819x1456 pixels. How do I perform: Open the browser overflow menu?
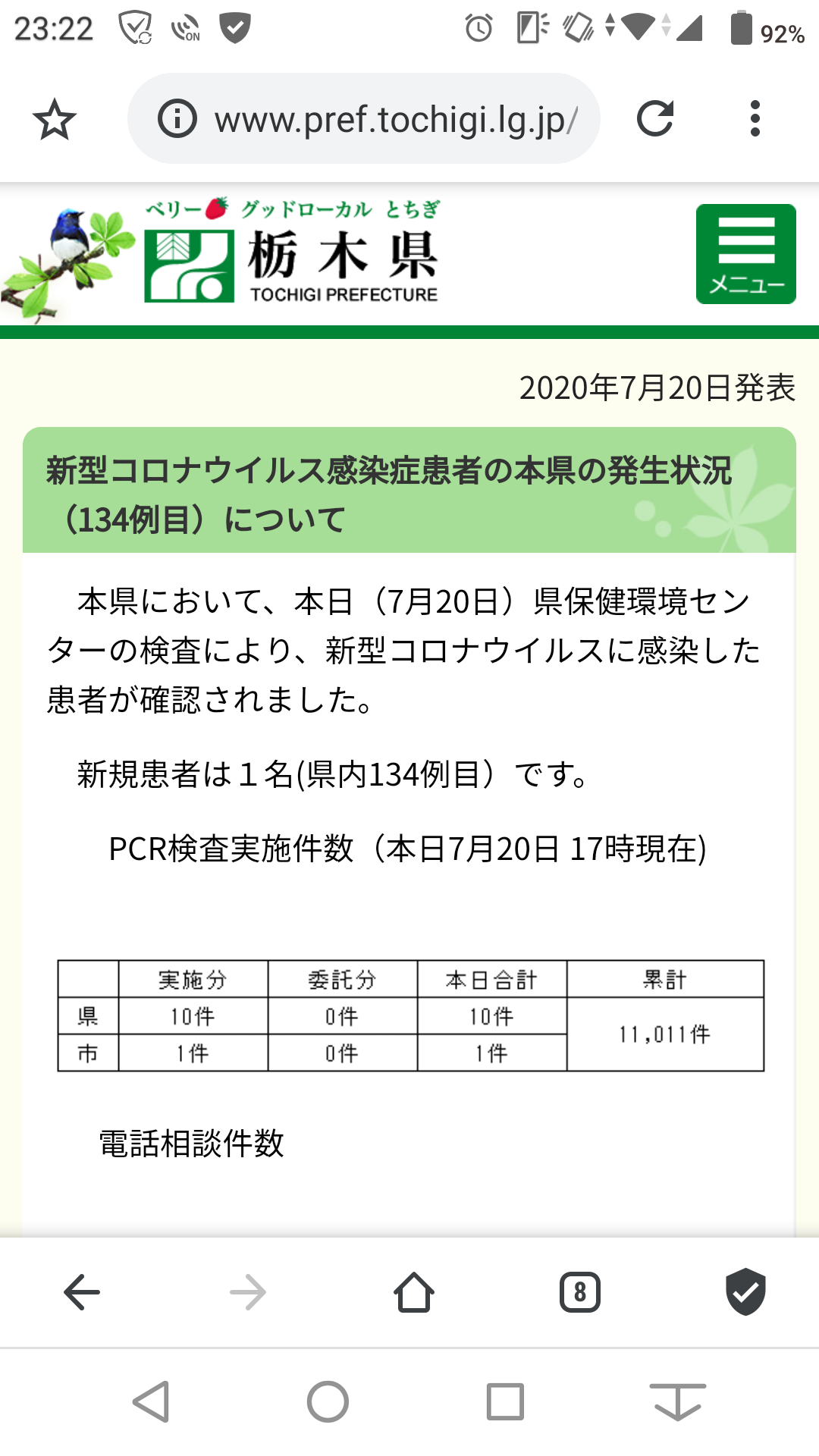pyautogui.click(x=755, y=119)
